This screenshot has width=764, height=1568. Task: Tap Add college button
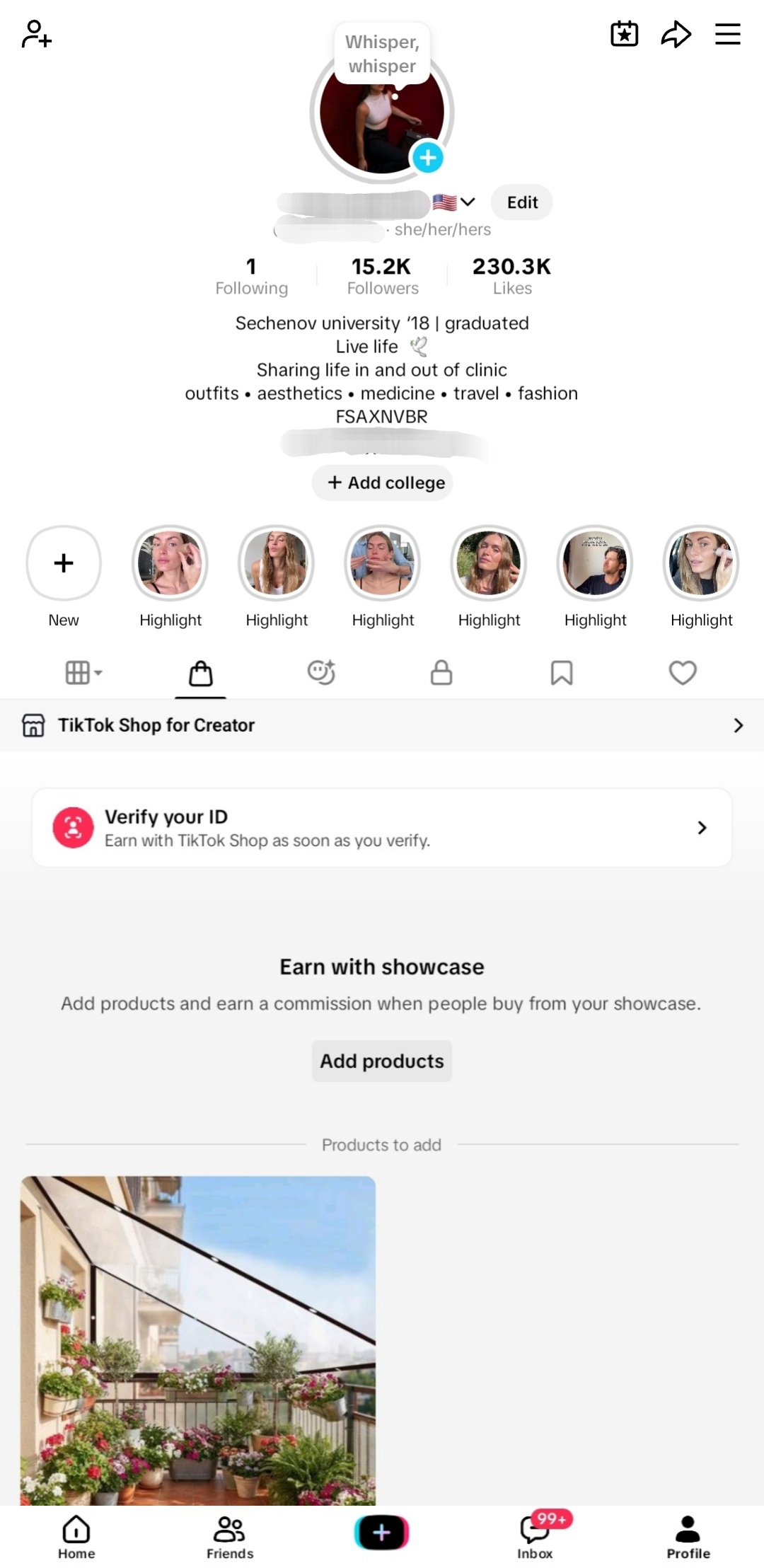pyautogui.click(x=382, y=483)
